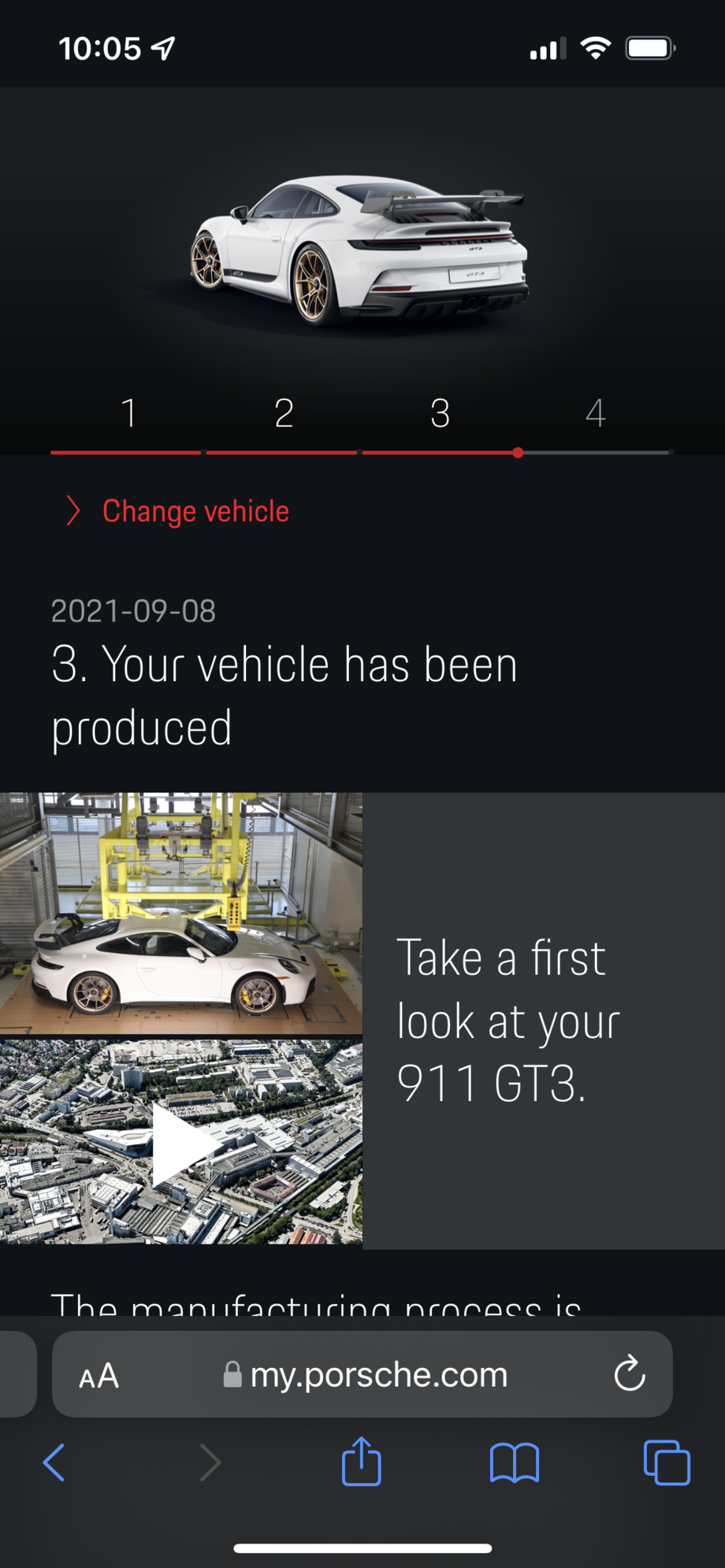Show all open Safari tabs
The height and width of the screenshot is (1568, 725).
pos(667,1462)
